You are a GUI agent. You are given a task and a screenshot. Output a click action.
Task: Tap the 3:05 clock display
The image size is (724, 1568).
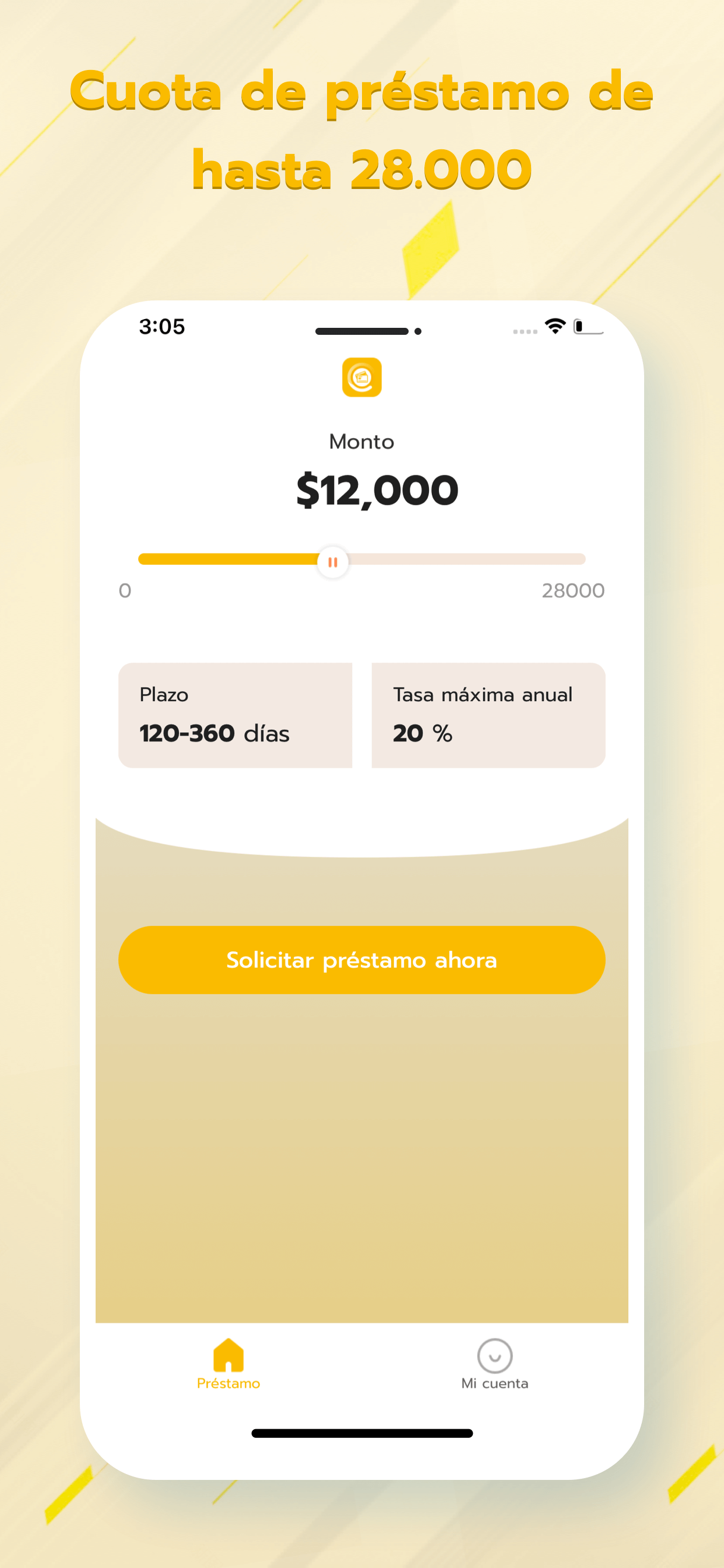[162, 327]
